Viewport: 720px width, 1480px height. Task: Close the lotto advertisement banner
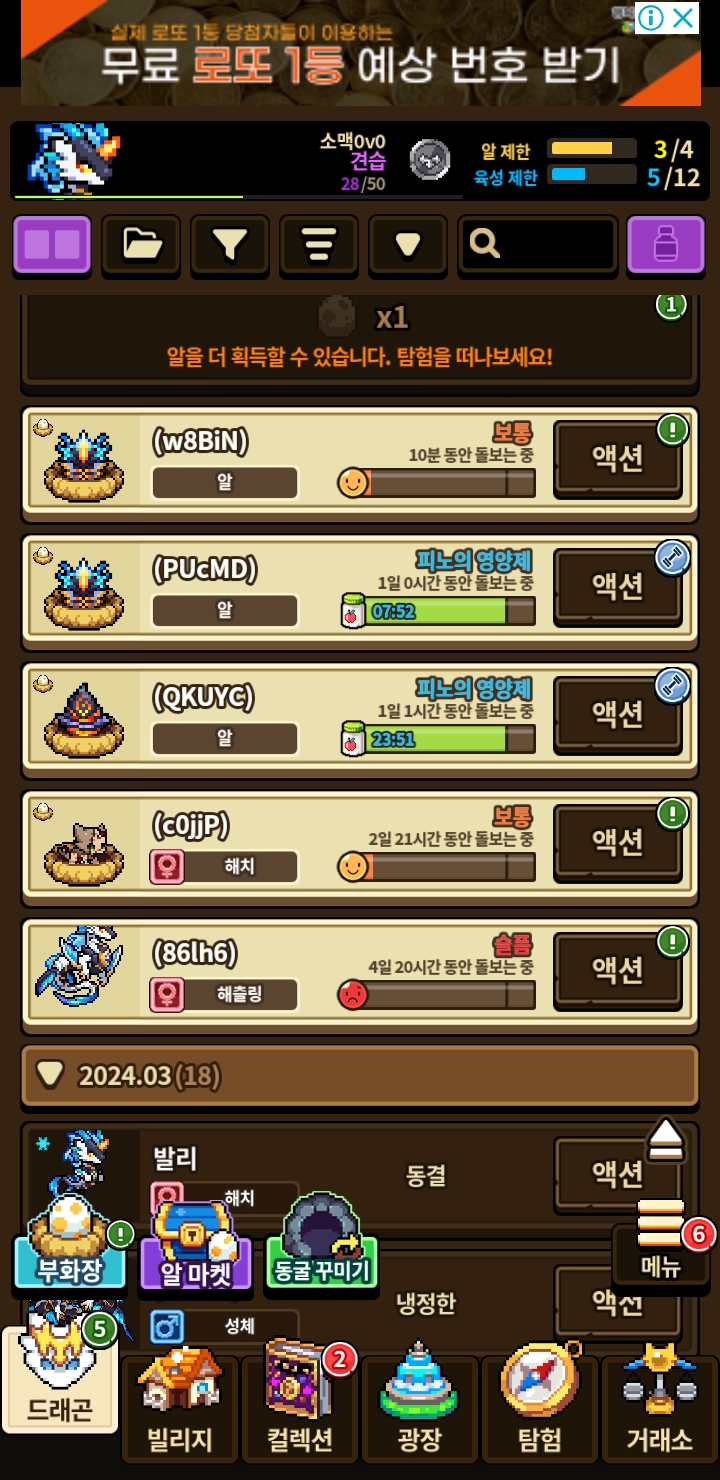(683, 17)
